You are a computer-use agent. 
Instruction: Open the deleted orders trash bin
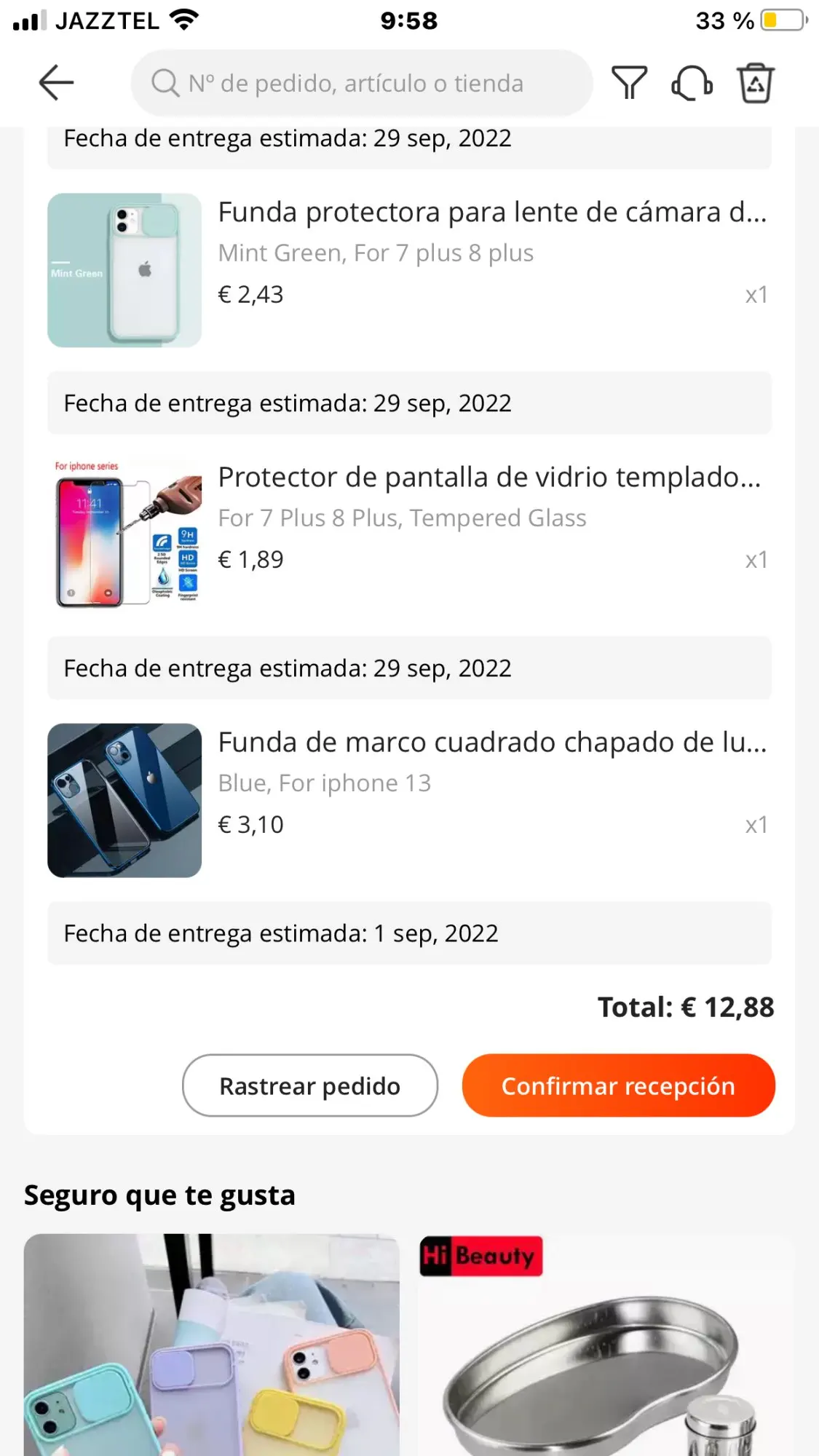pos(756,83)
